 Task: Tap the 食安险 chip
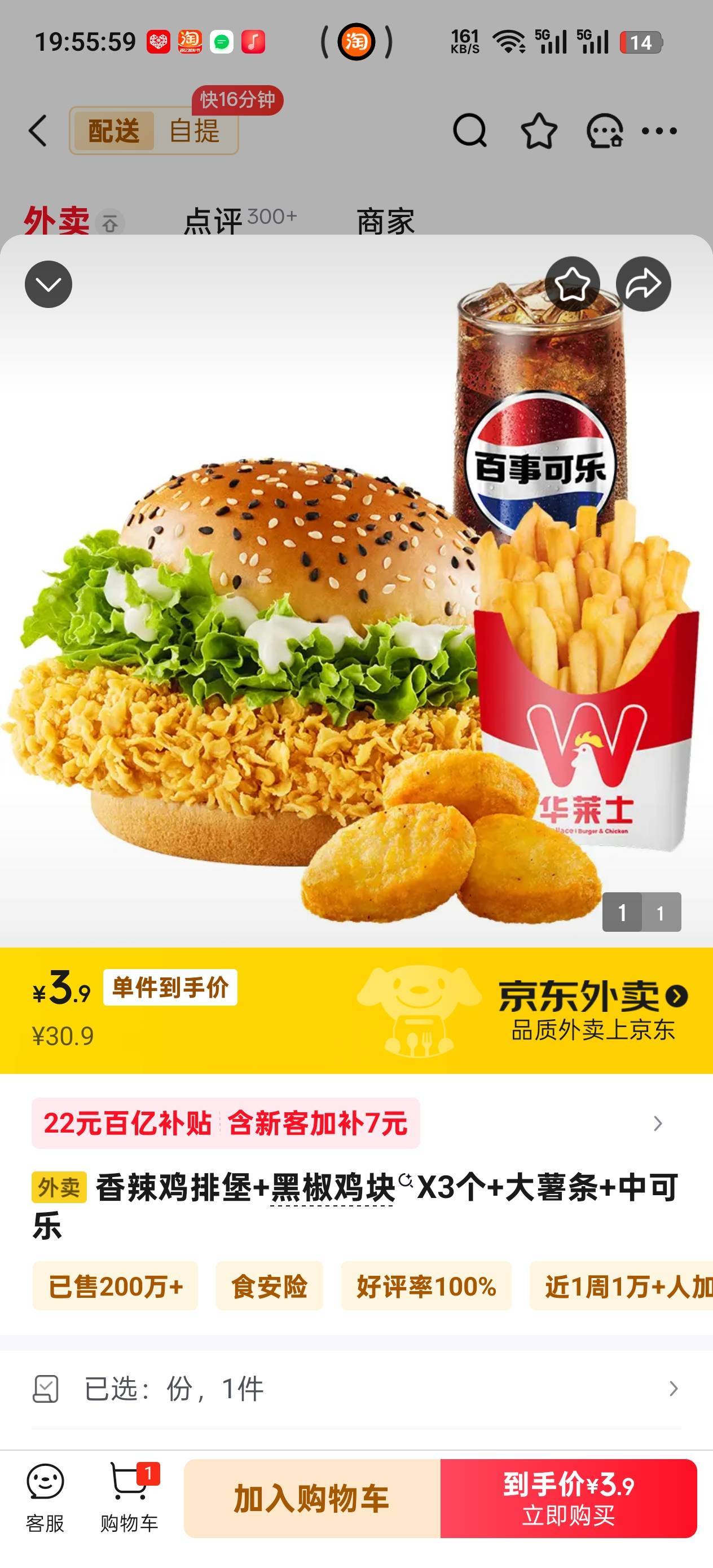[x=269, y=1285]
